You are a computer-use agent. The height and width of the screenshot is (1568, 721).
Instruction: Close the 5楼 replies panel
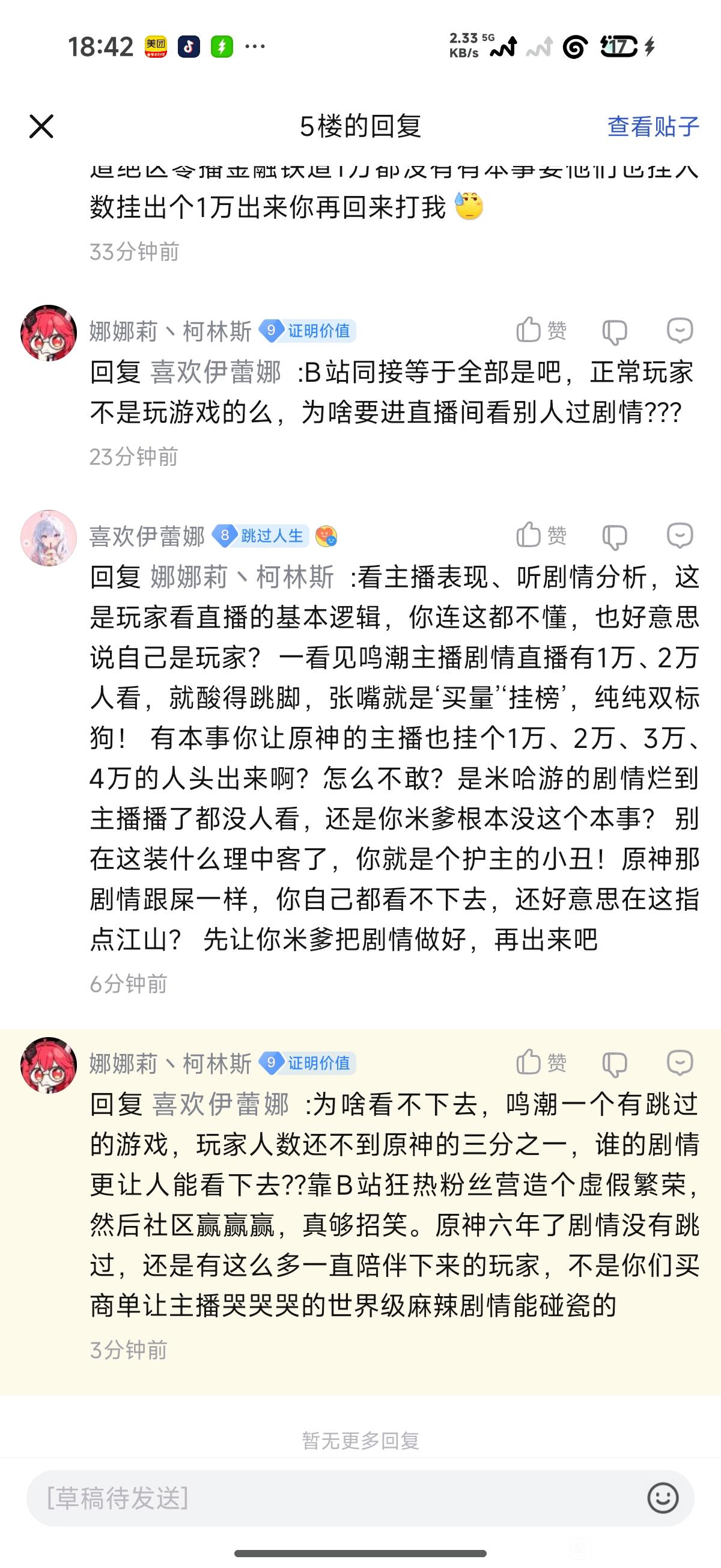(x=41, y=127)
